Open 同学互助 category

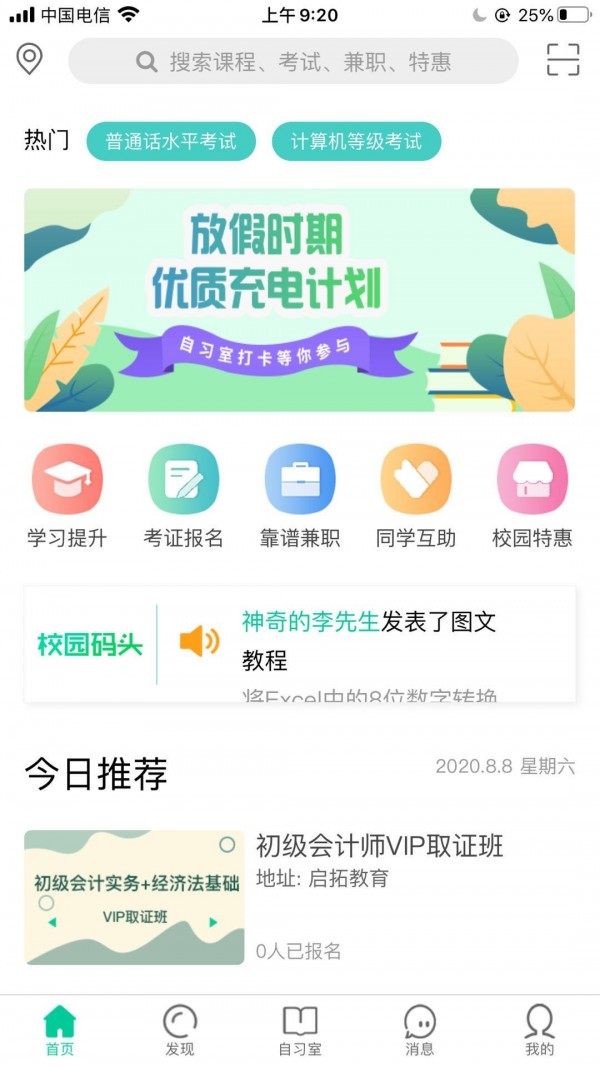point(416,497)
